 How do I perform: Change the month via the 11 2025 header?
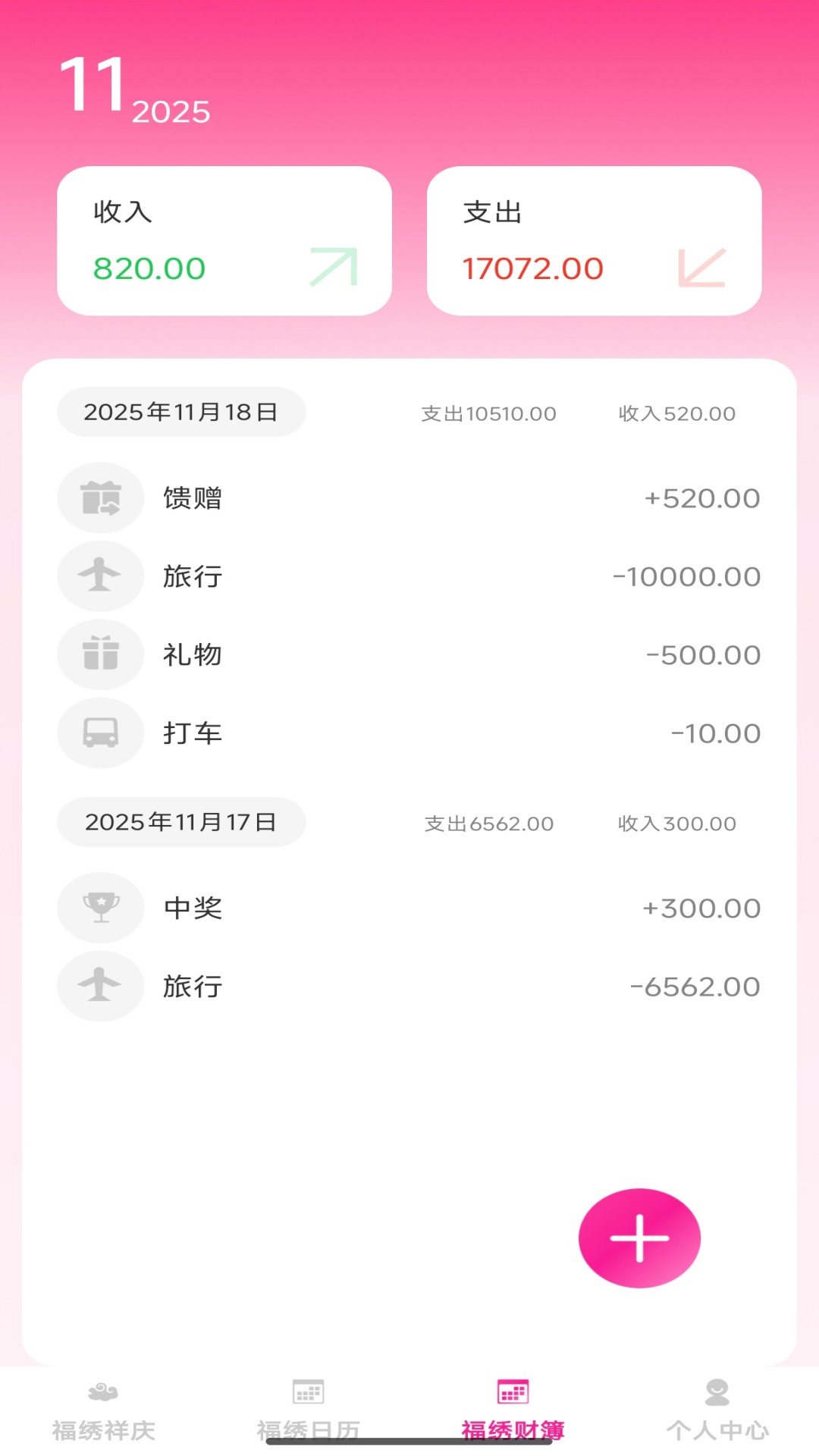(x=135, y=89)
